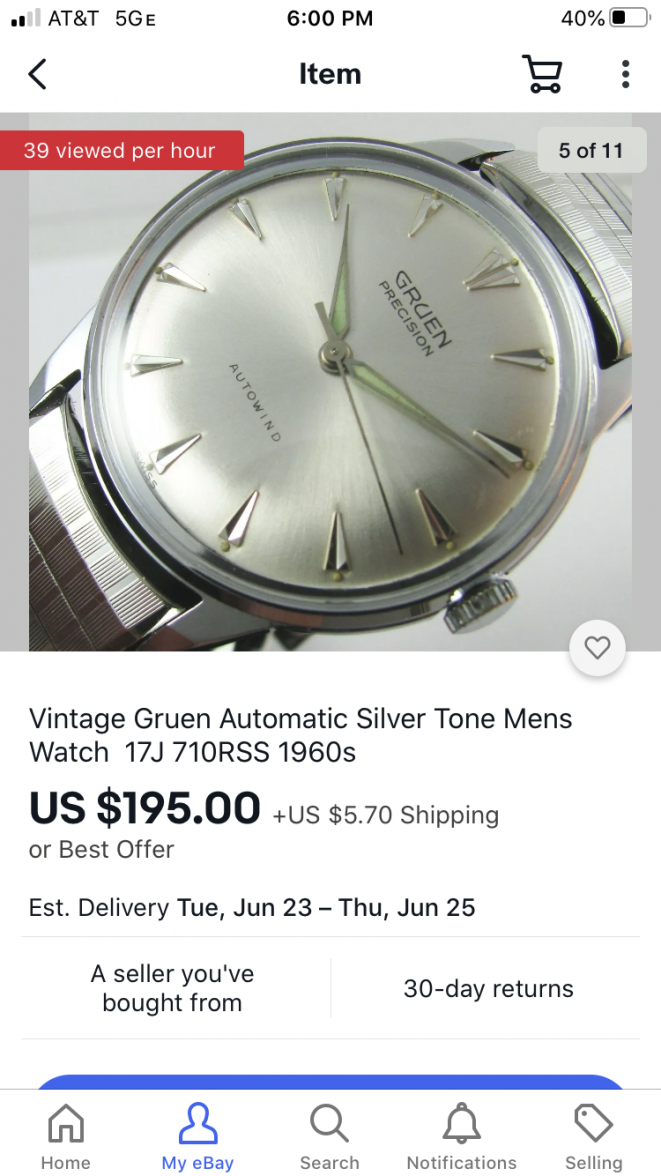Image resolution: width=661 pixels, height=1176 pixels.
Task: Add this watch to watchlist heart
Action: click(597, 648)
